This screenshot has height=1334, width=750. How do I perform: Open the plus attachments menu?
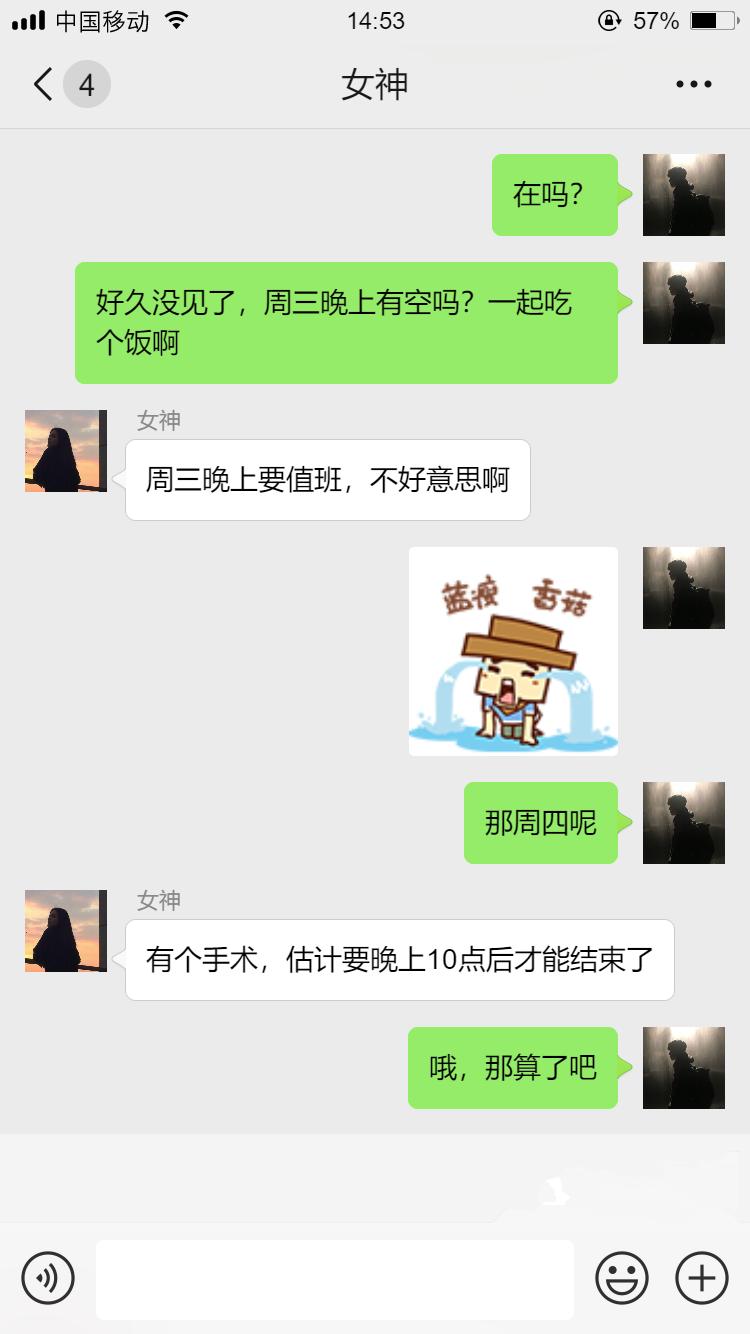[702, 1278]
